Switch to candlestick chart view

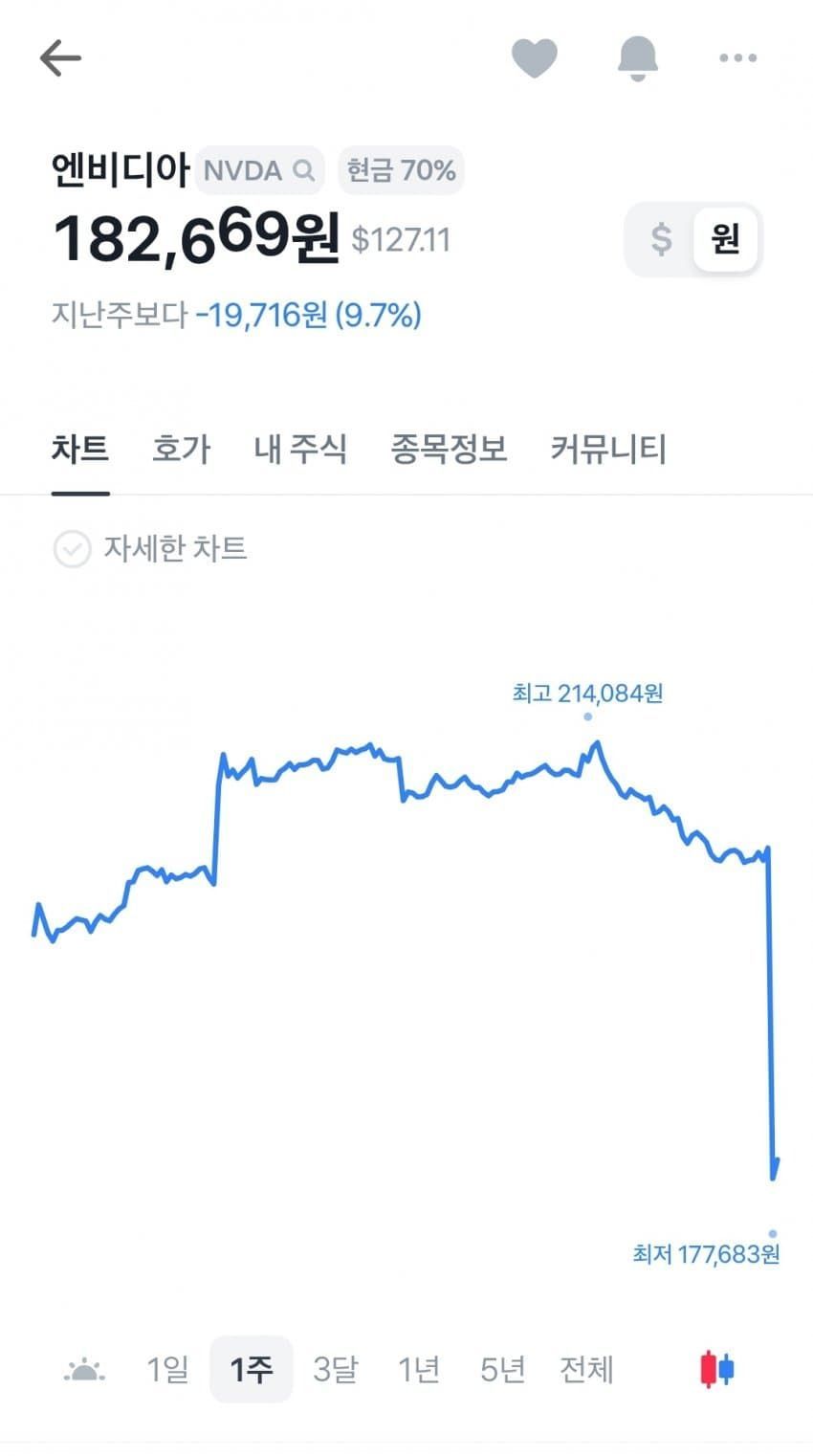[716, 1369]
